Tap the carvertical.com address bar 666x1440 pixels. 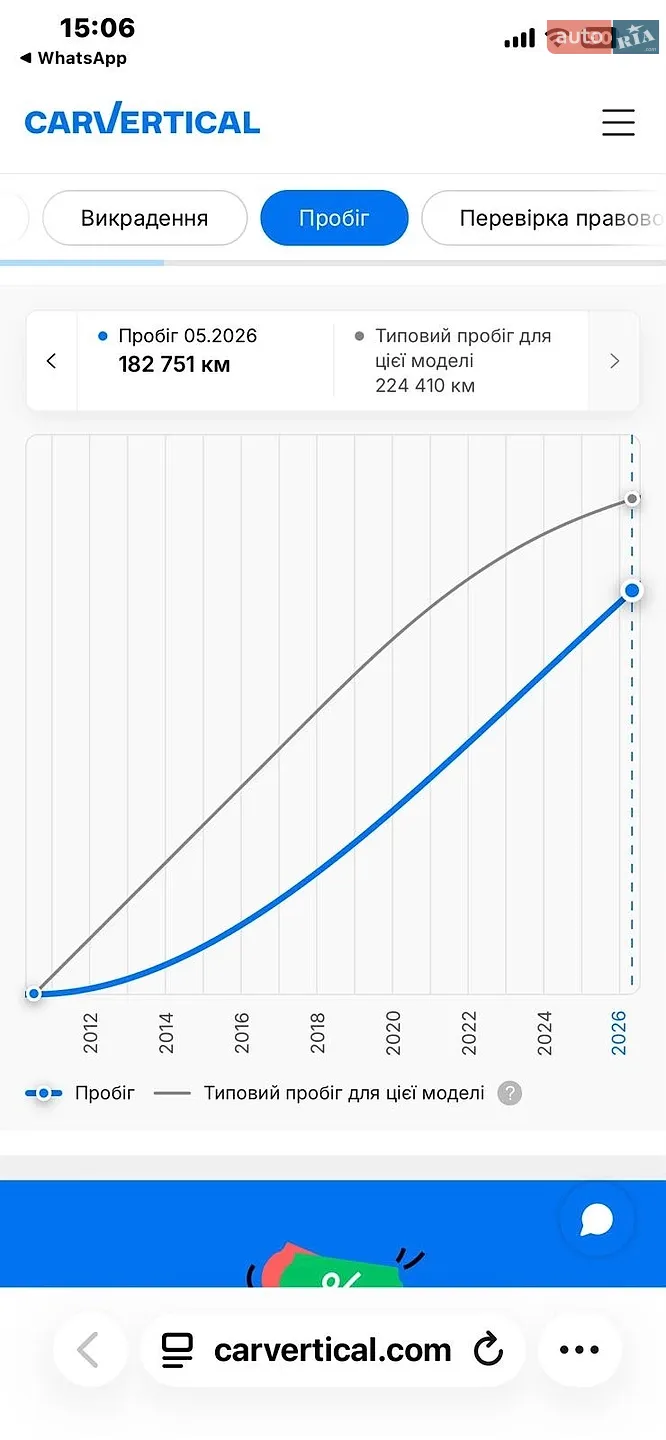pos(332,1350)
